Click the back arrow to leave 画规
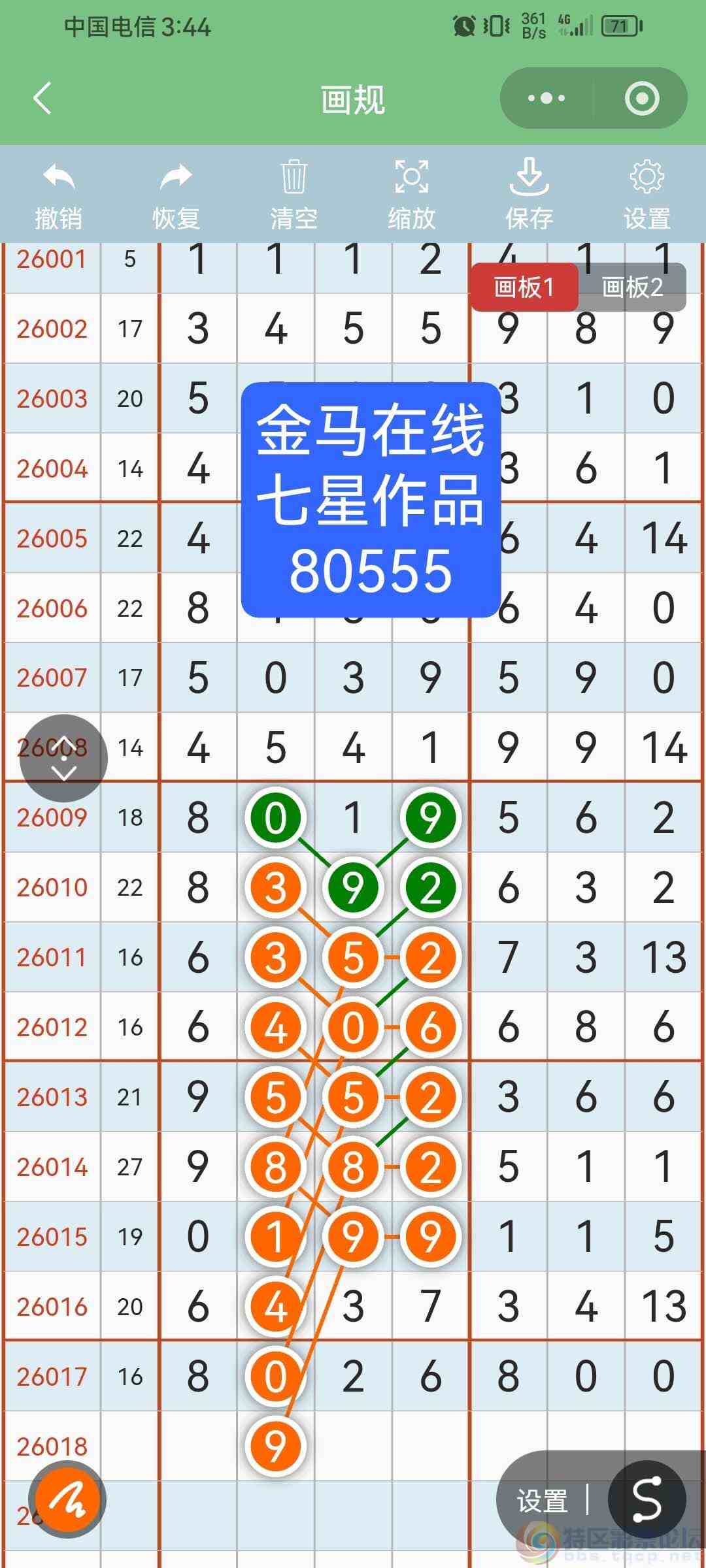Screen dimensions: 706x1568 41,98
